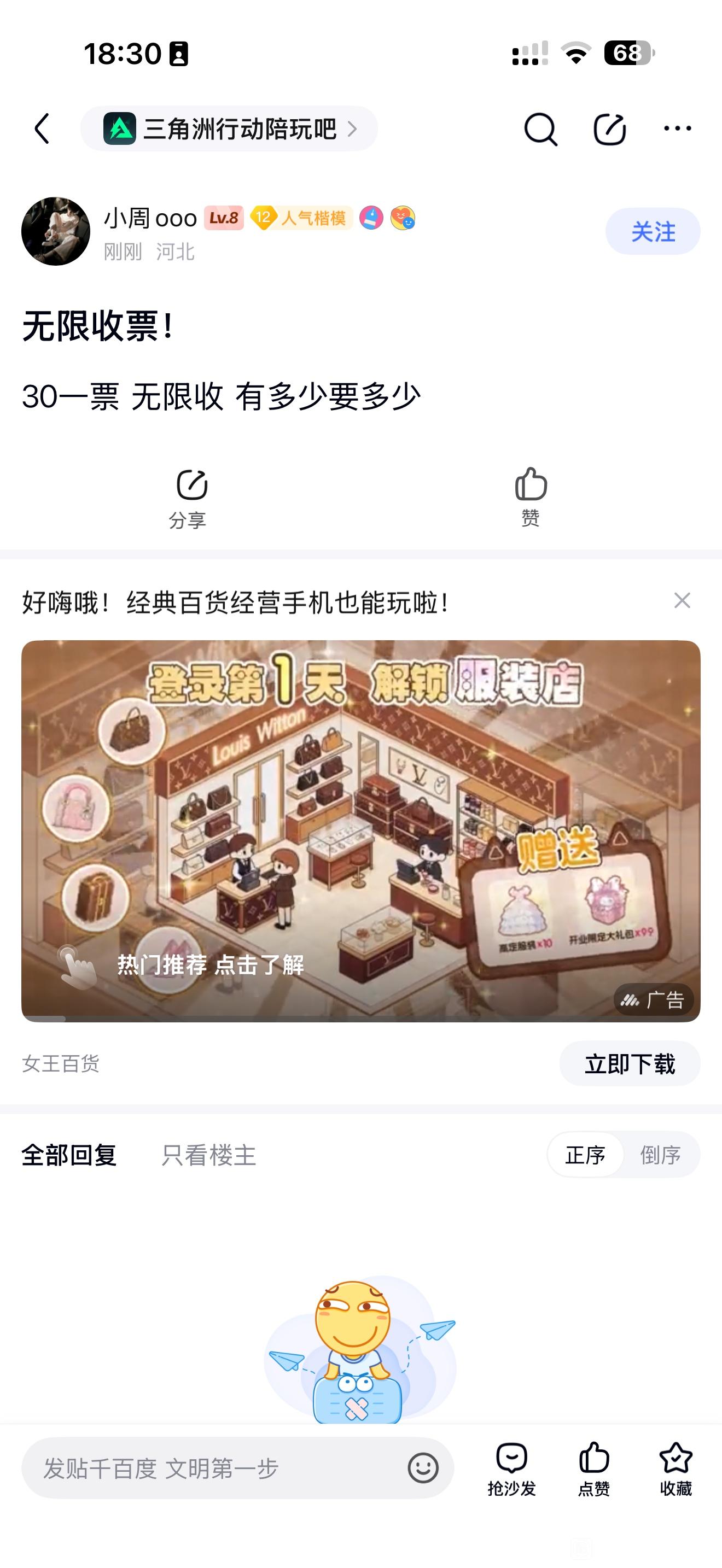Show only the poster with 只看楼主
722x1568 pixels.
click(x=208, y=1155)
